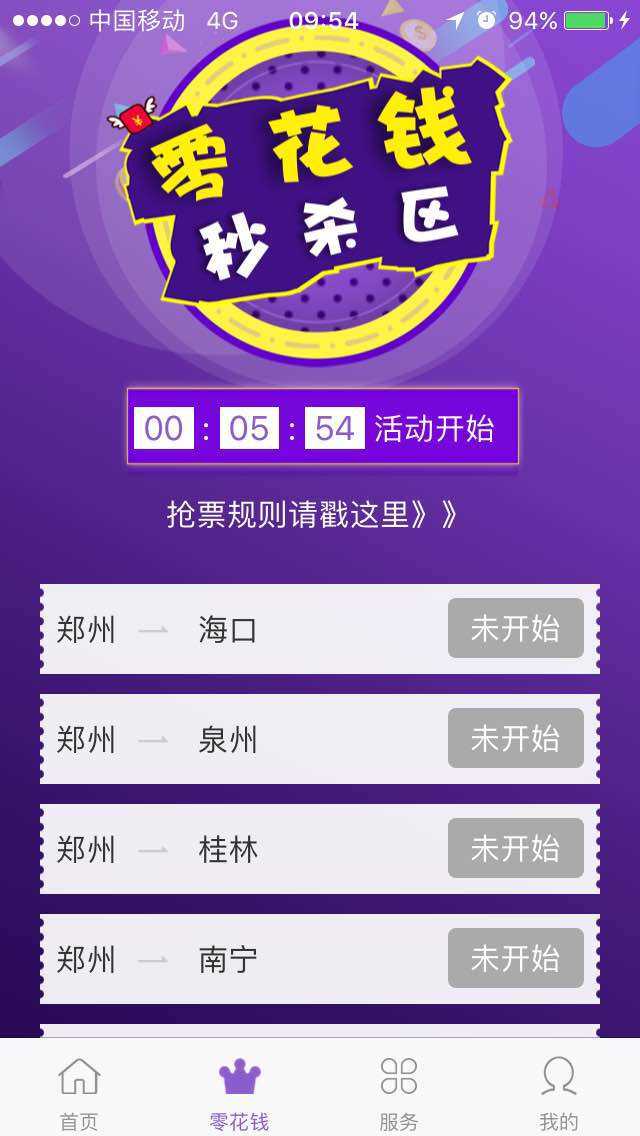Open the ticket rules link 抢票规则请戳这里

pyautogui.click(x=312, y=514)
